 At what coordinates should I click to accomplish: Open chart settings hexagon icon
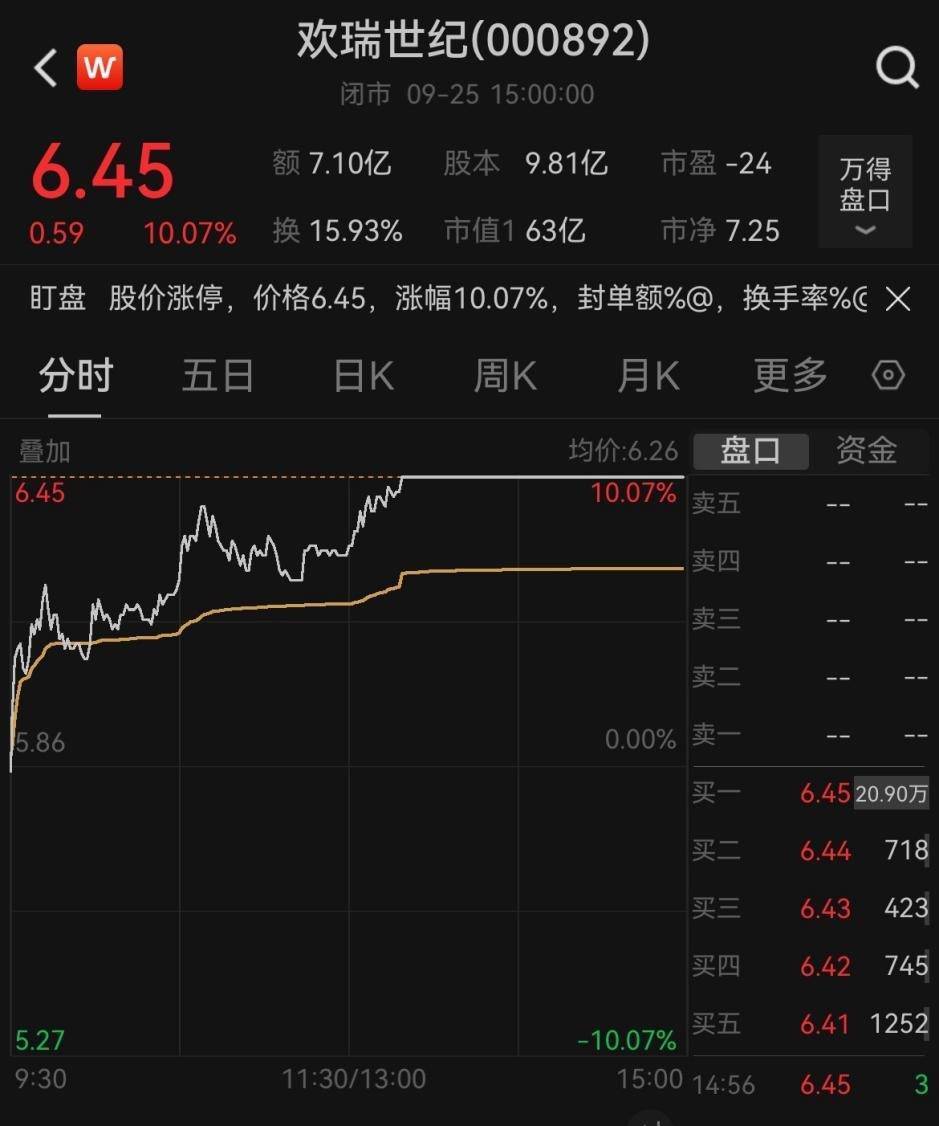(x=888, y=376)
